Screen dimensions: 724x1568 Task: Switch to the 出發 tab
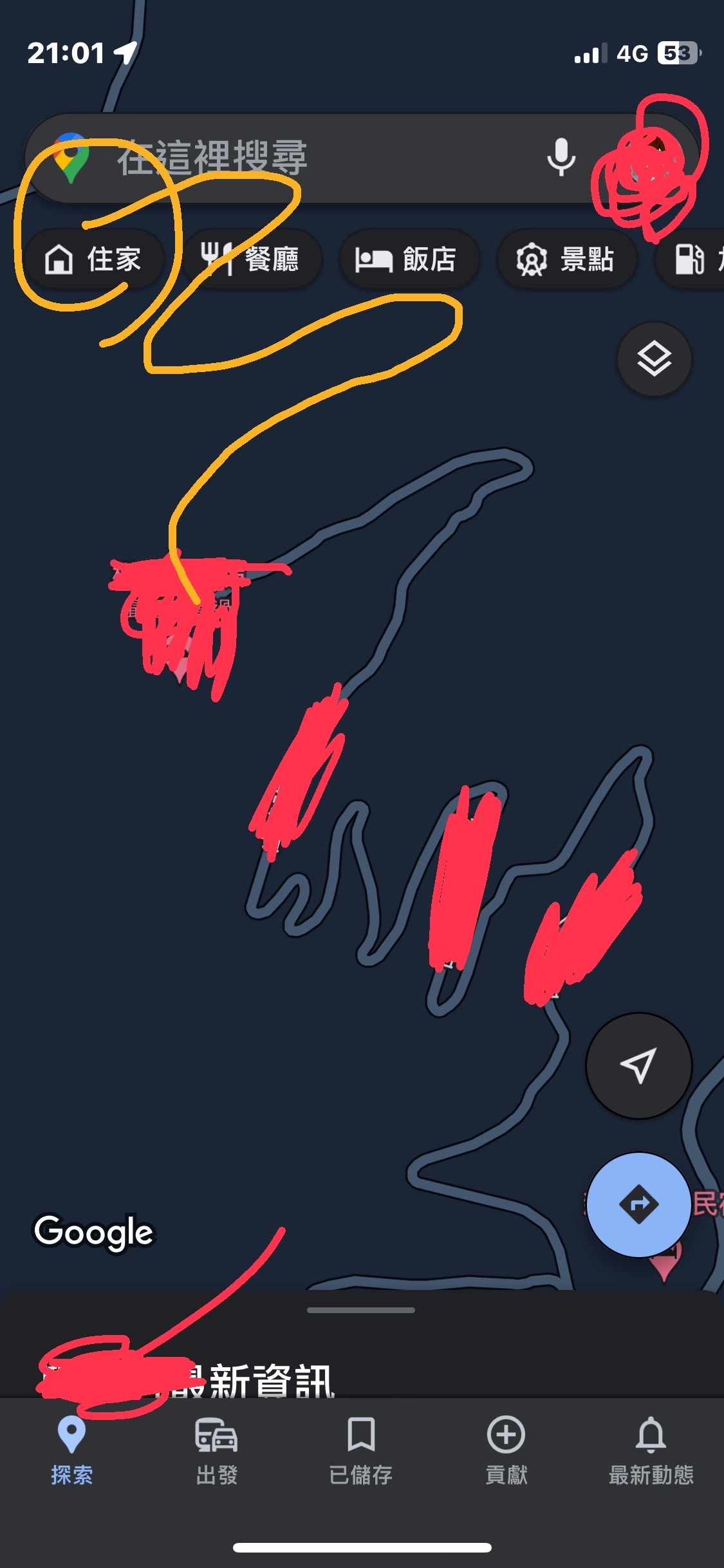point(217,1449)
